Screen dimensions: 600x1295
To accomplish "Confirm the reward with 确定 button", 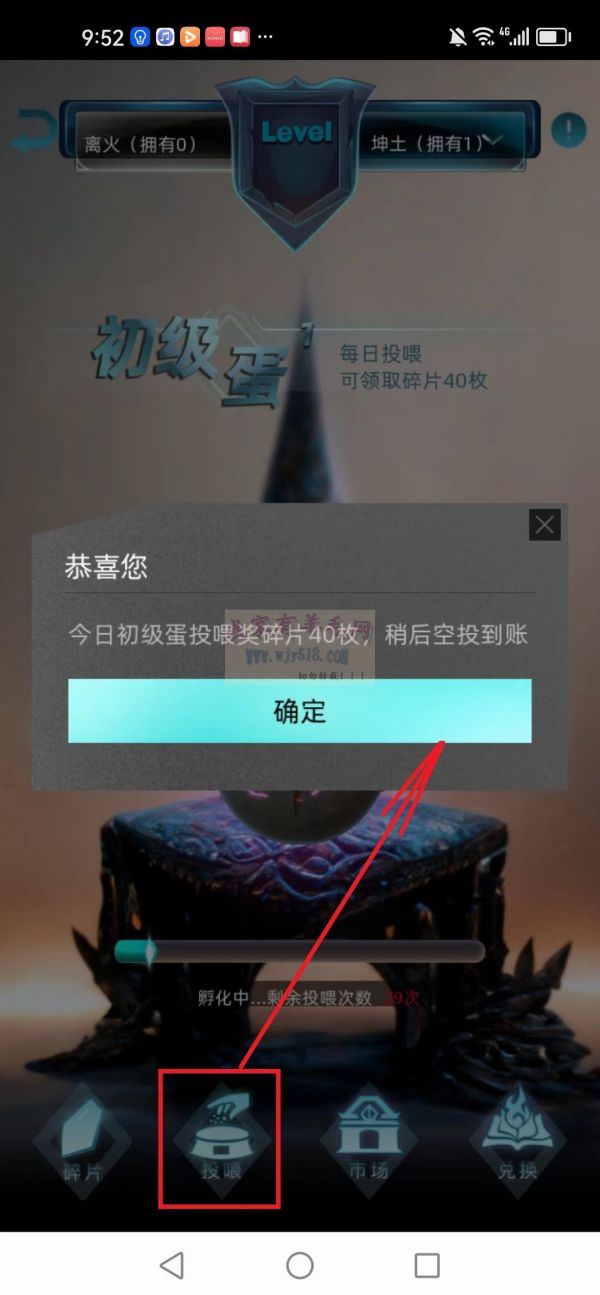I will (x=299, y=711).
